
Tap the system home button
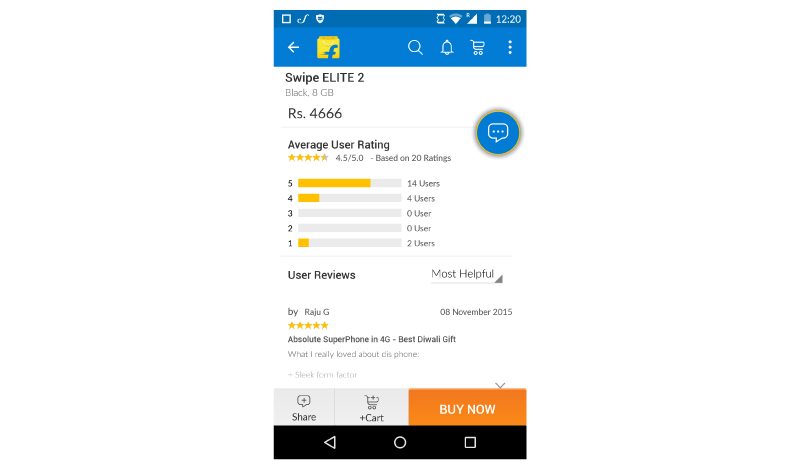[400, 442]
